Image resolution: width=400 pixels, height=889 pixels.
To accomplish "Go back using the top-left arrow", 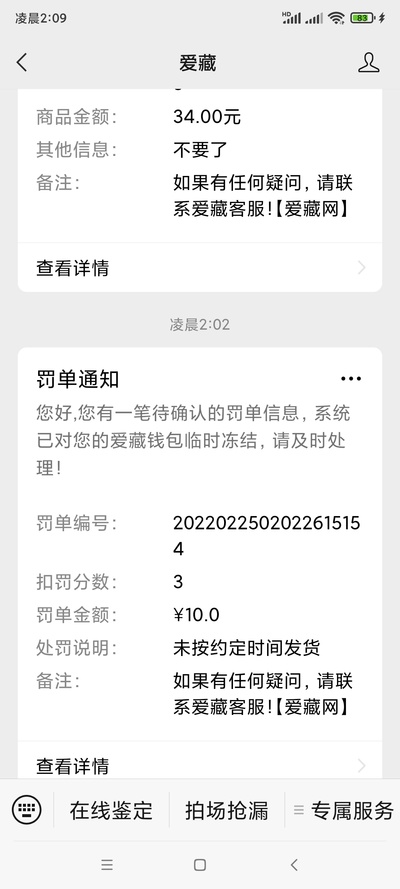I will click(x=22, y=62).
